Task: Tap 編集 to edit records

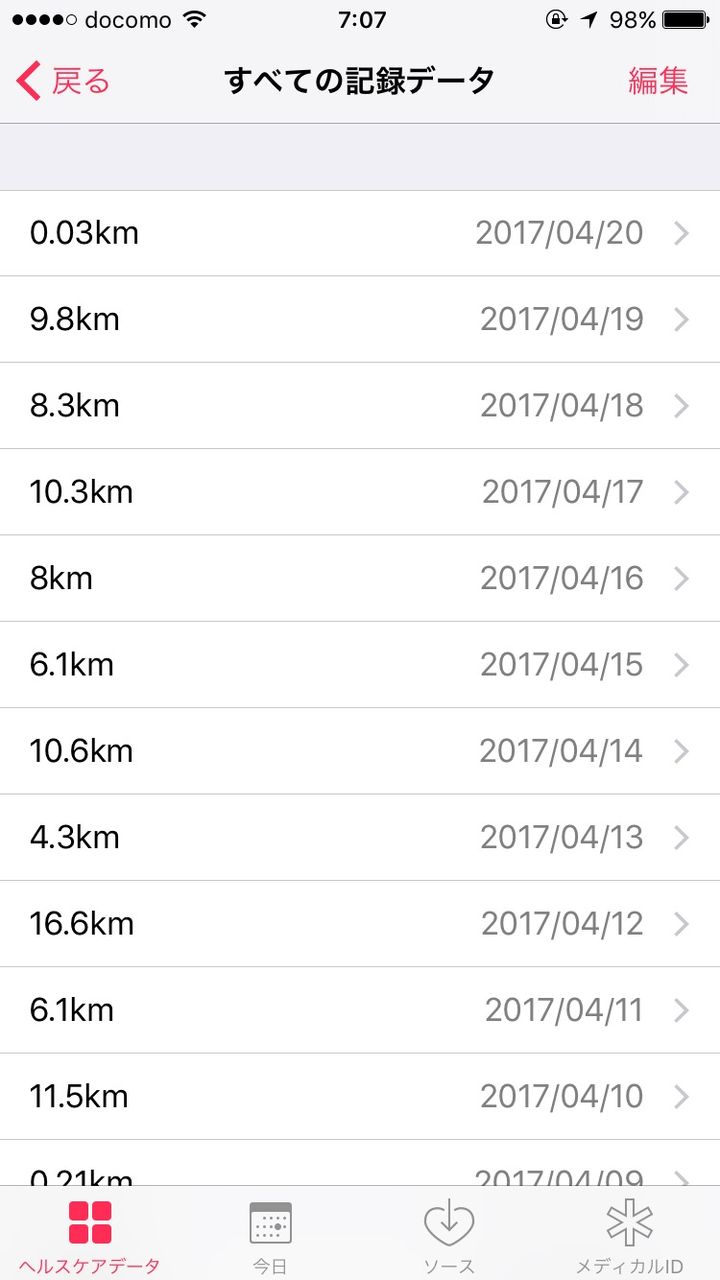Action: 658,81
